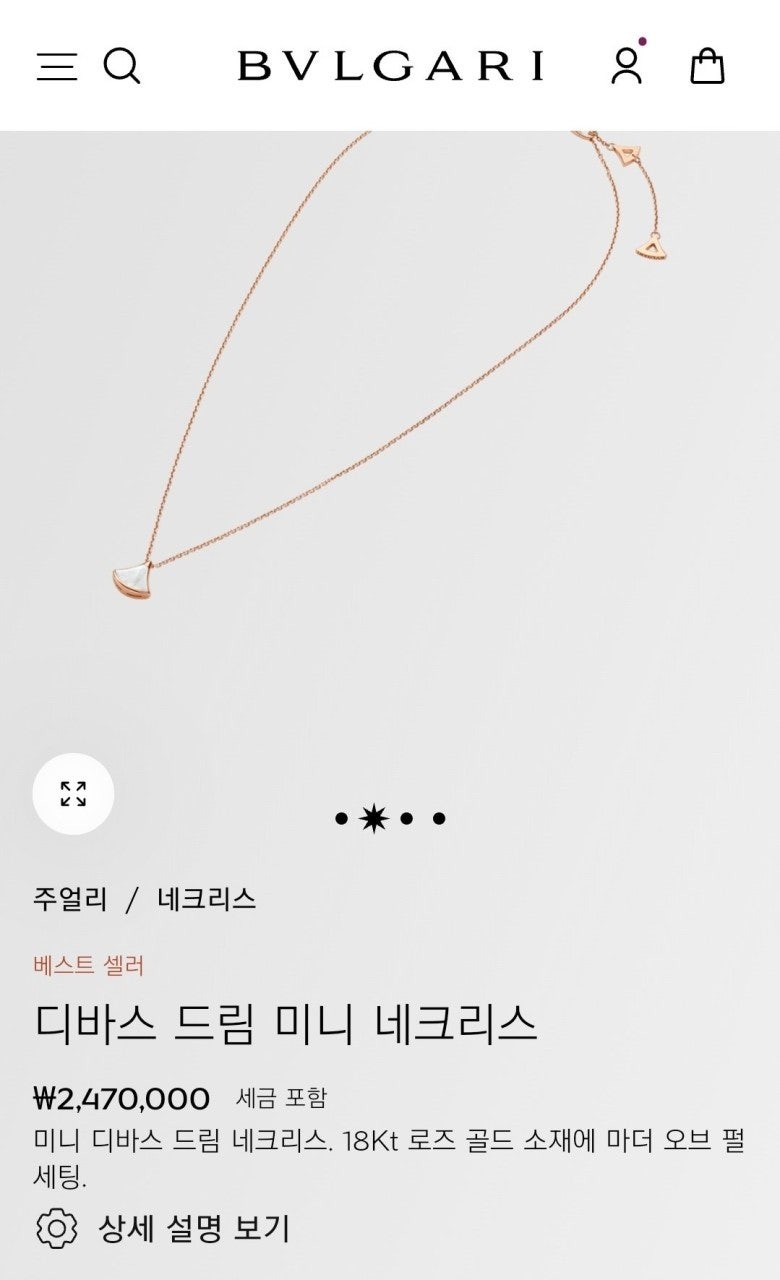780x1280 pixels.
Task: Open the account profile icon
Action: [x=627, y=65]
